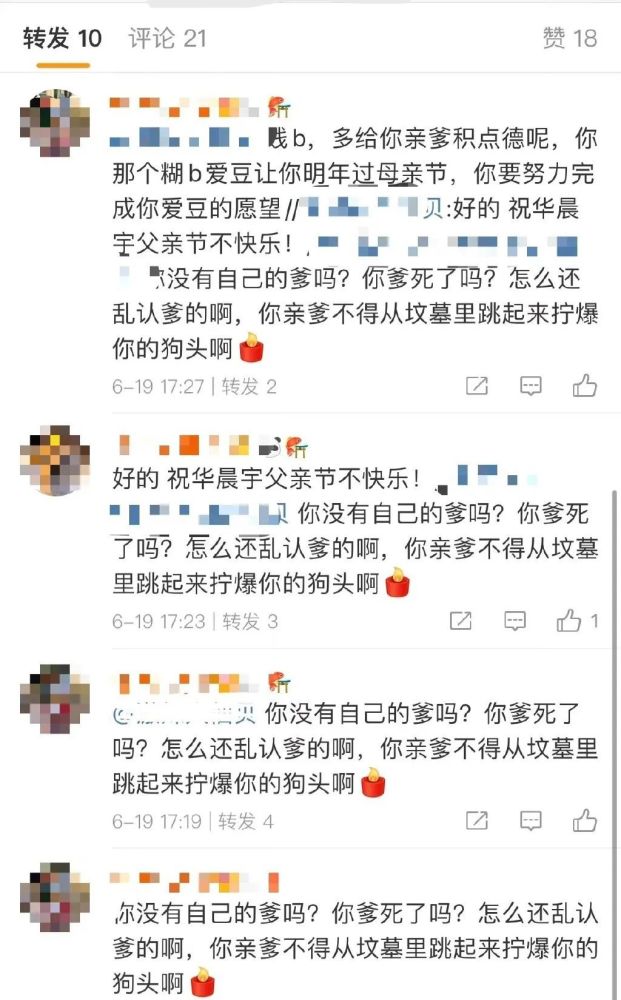Comment on the 6-19 17:23 entry
Screen dimensions: 621x1000
click(x=514, y=621)
